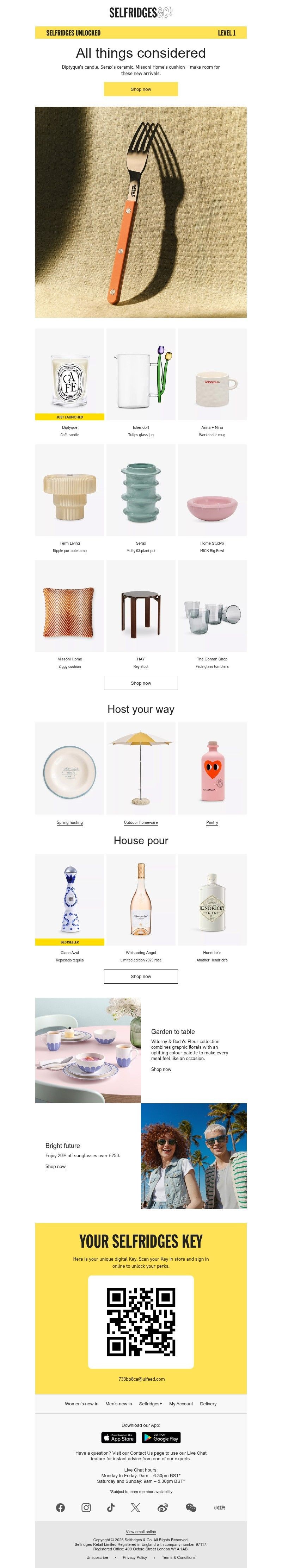The image size is (282, 1568).
Task: Tap Shop now under Garden to table
Action: pyautogui.click(x=161, y=1070)
